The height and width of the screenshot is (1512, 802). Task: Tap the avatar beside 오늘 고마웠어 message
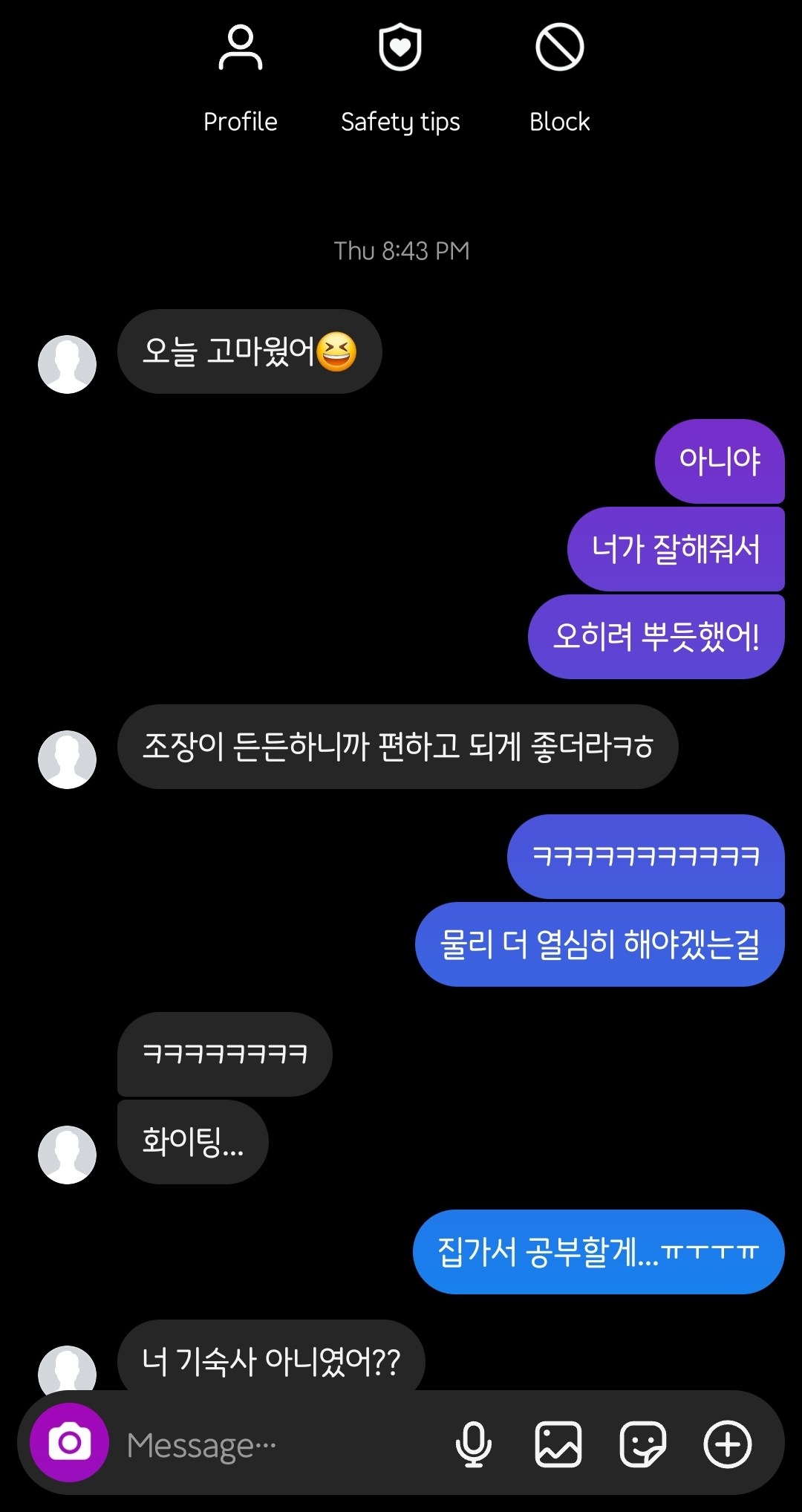[x=67, y=364]
